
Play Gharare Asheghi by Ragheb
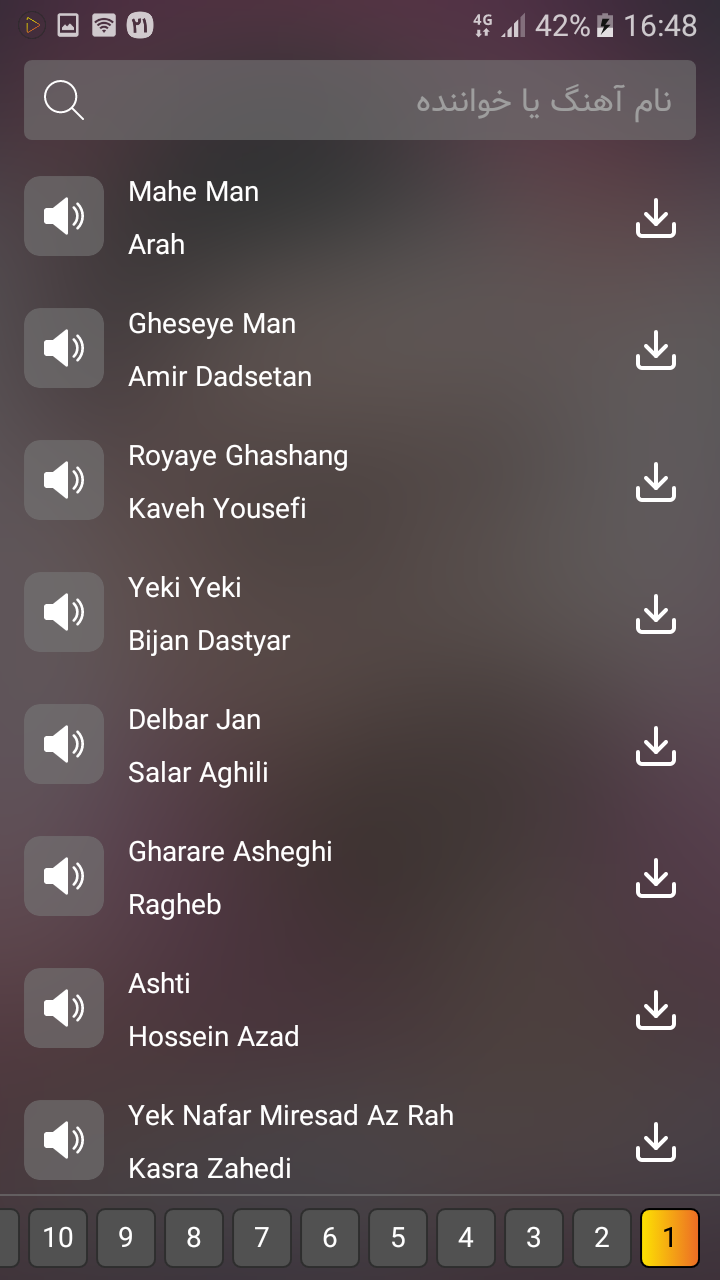[x=64, y=876]
